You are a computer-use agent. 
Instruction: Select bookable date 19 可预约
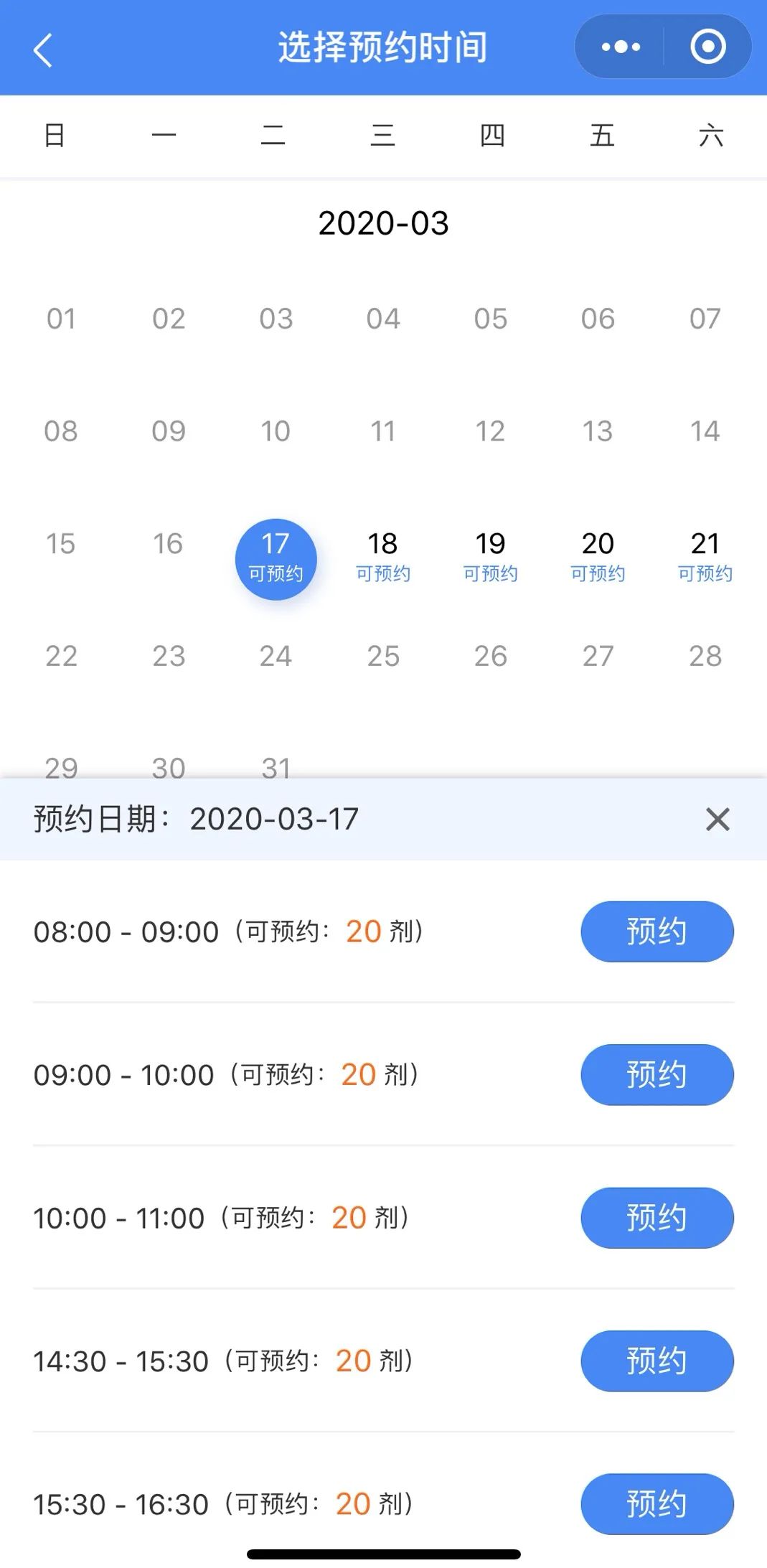coord(491,556)
